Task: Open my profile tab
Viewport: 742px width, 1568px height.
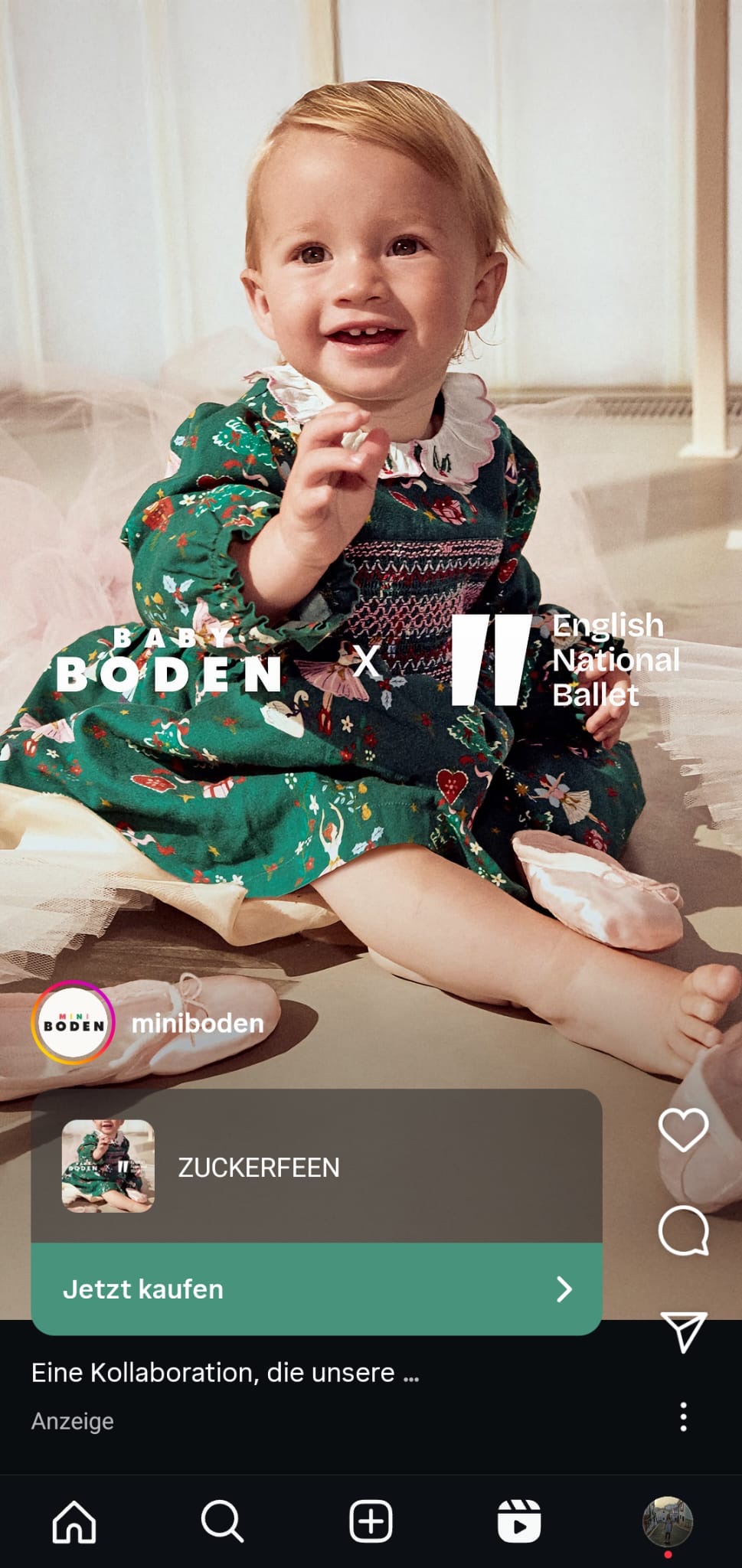Action: pyautogui.click(x=668, y=1521)
